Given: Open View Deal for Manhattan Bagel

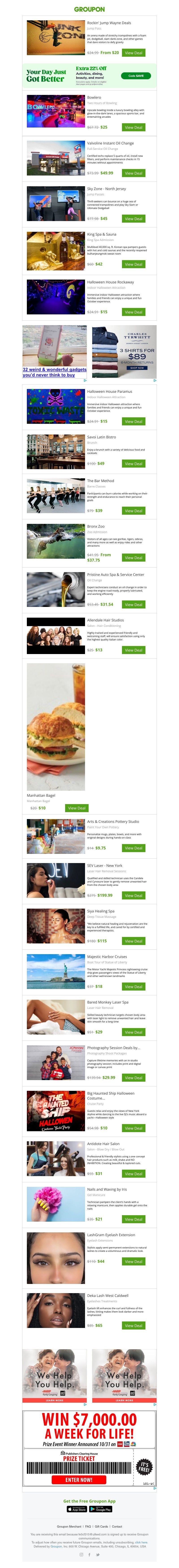Looking at the screenshot, I should coord(76,808).
